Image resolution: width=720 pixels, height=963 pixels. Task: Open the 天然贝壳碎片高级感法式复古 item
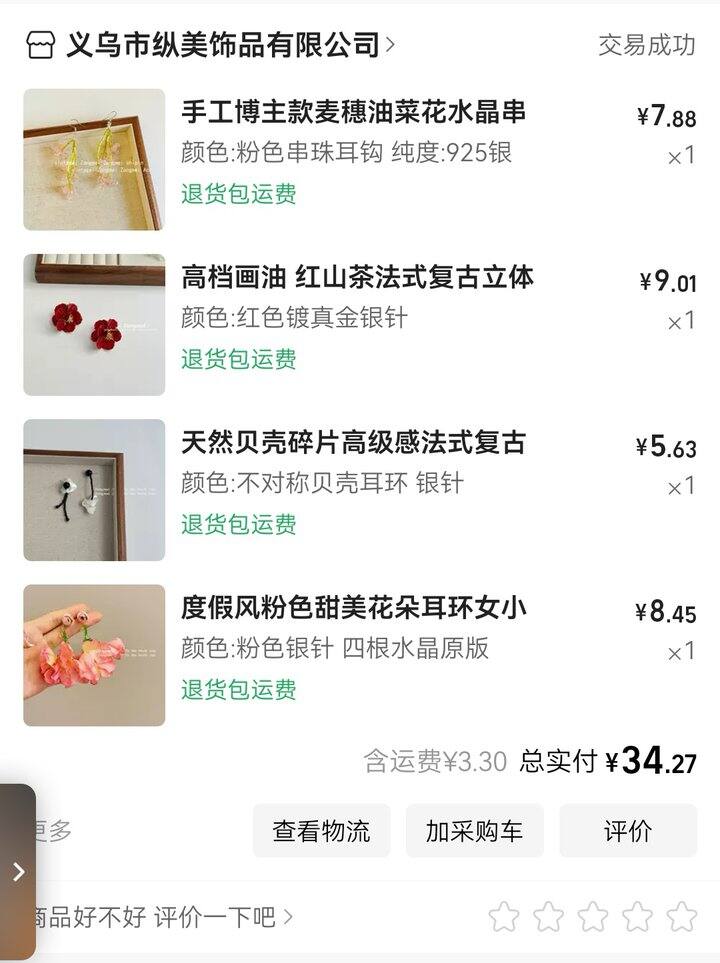pyautogui.click(x=353, y=442)
